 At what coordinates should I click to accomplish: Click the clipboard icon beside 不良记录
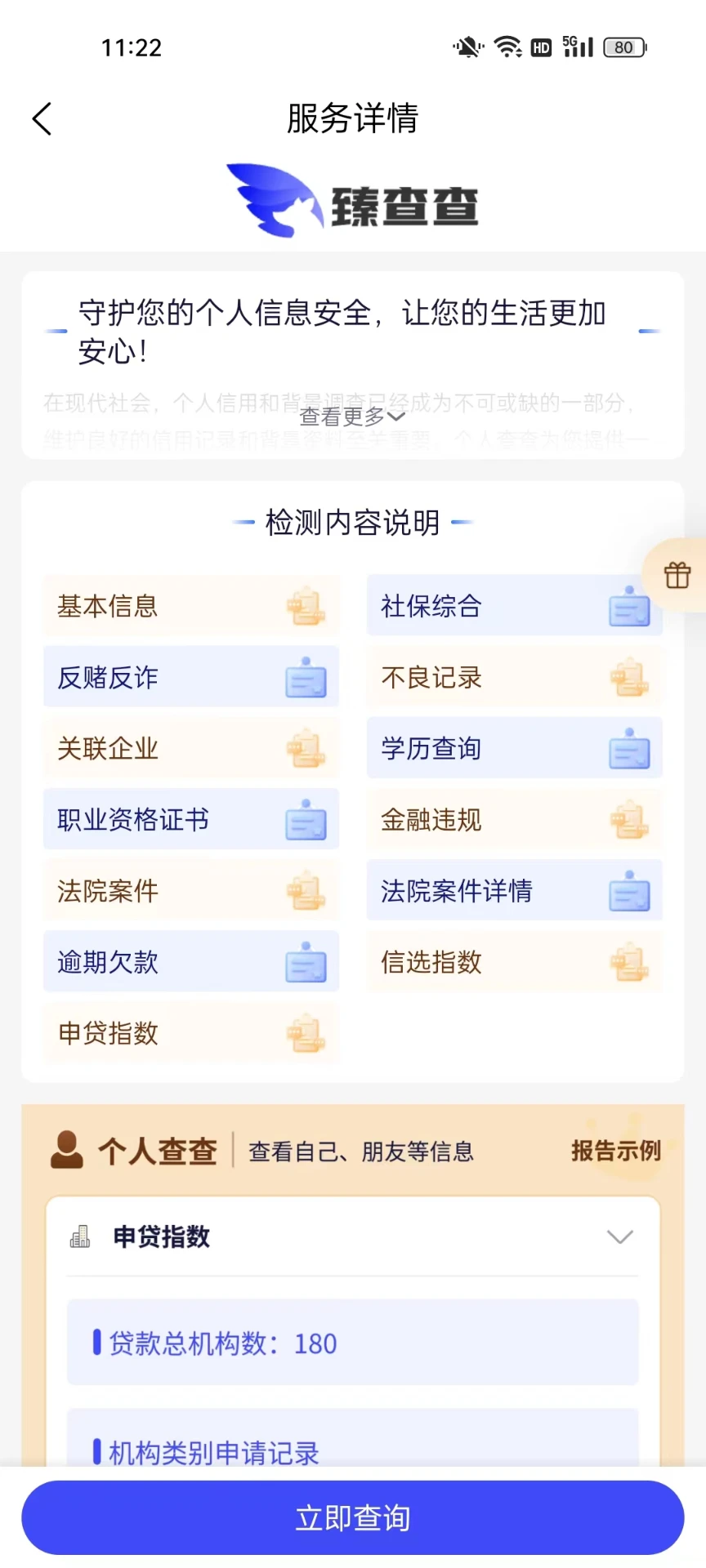(x=628, y=678)
